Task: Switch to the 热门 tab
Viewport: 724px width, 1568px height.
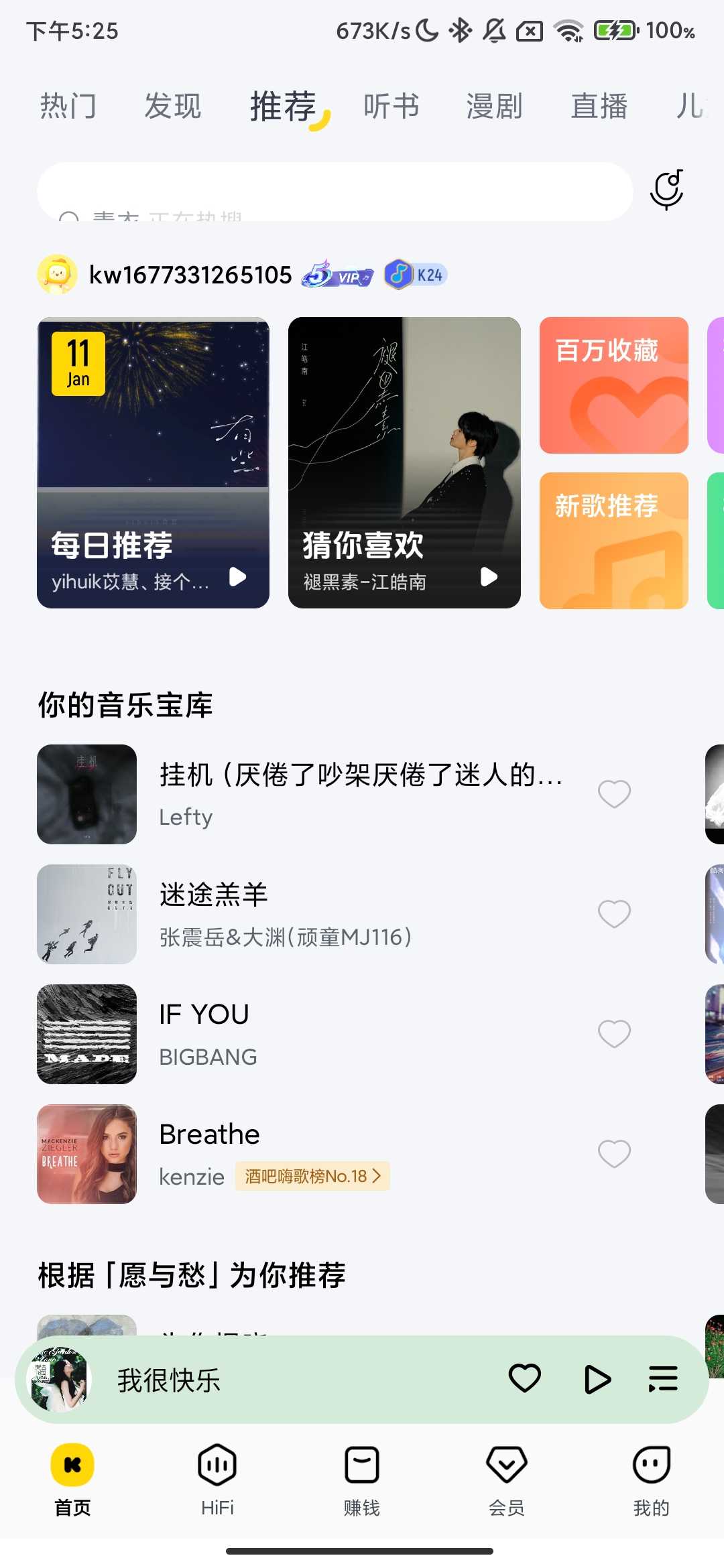Action: pos(68,107)
